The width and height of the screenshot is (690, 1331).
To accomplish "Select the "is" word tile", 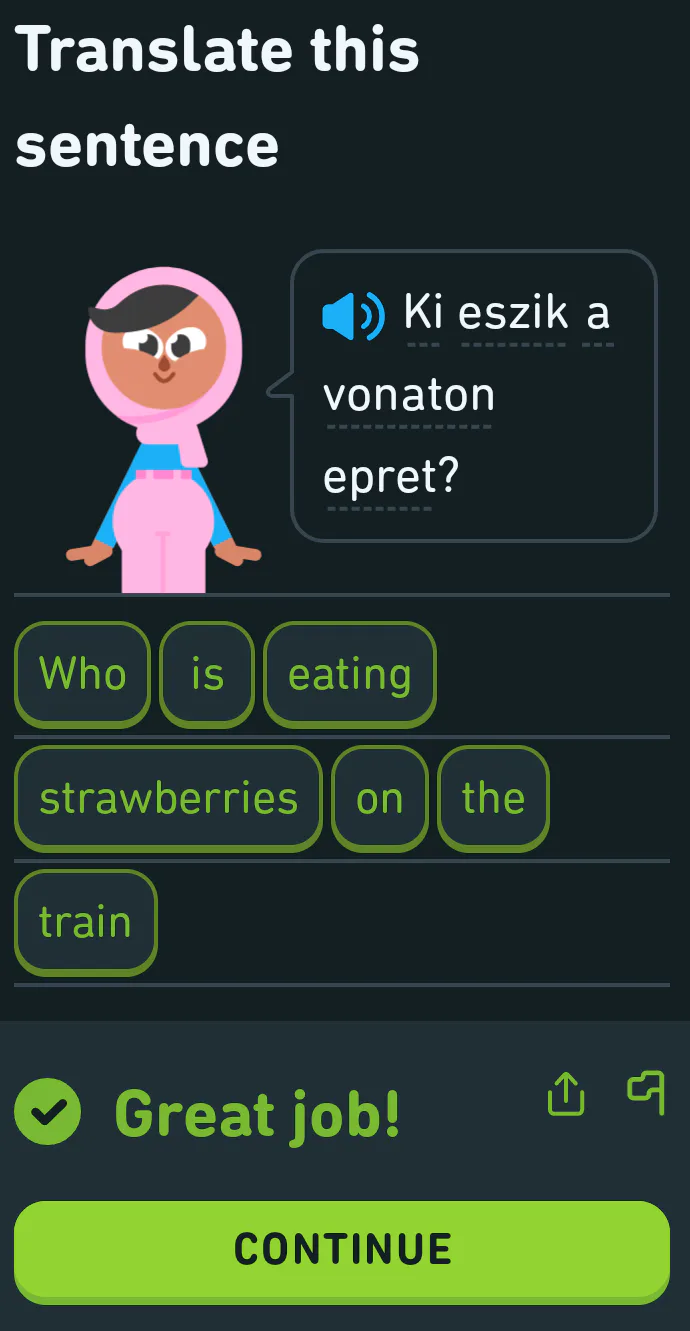I will [x=207, y=675].
